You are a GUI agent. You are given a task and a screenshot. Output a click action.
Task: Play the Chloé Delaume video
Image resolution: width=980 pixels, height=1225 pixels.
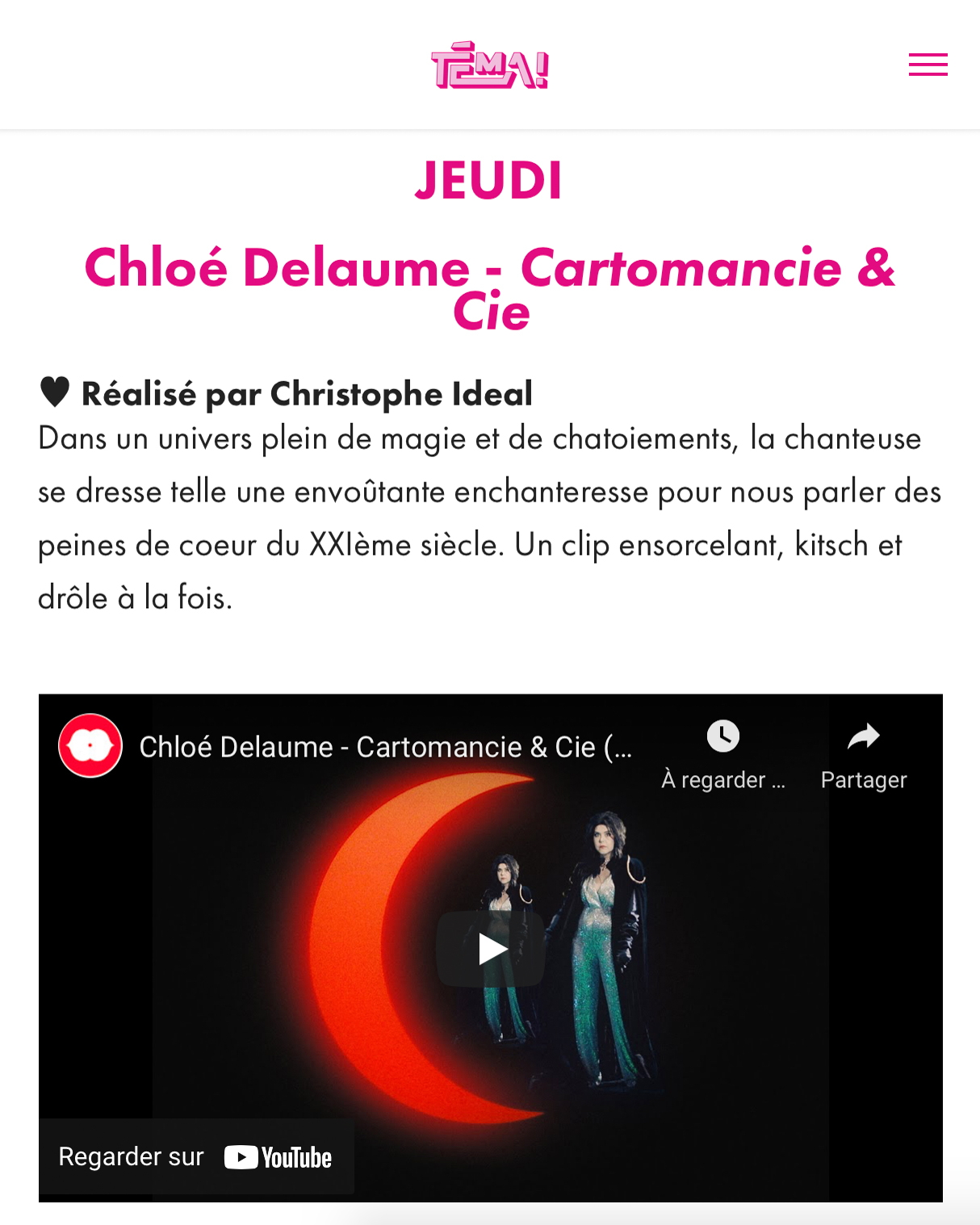click(x=491, y=949)
